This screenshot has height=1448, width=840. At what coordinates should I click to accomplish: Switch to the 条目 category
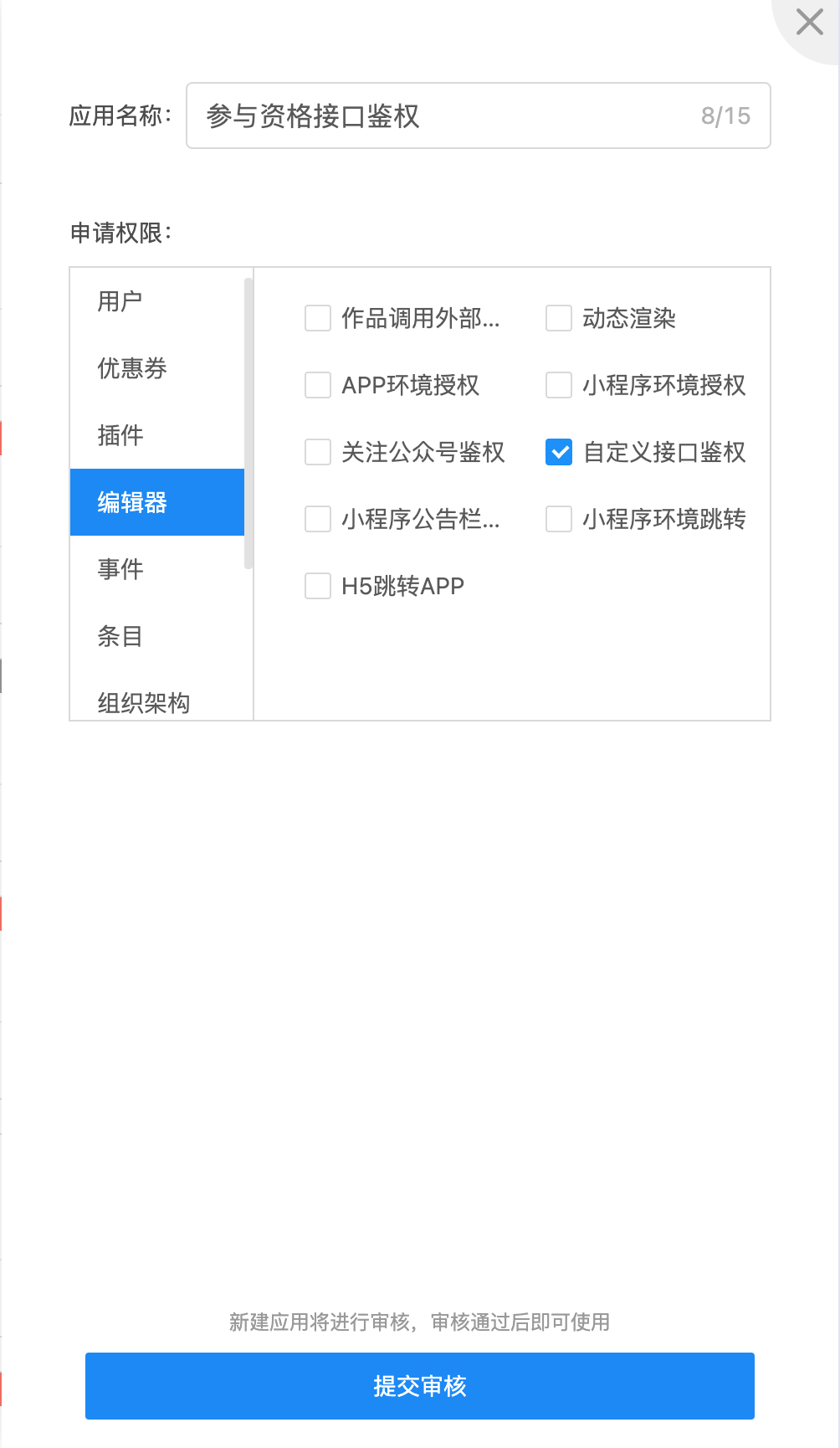(x=157, y=636)
